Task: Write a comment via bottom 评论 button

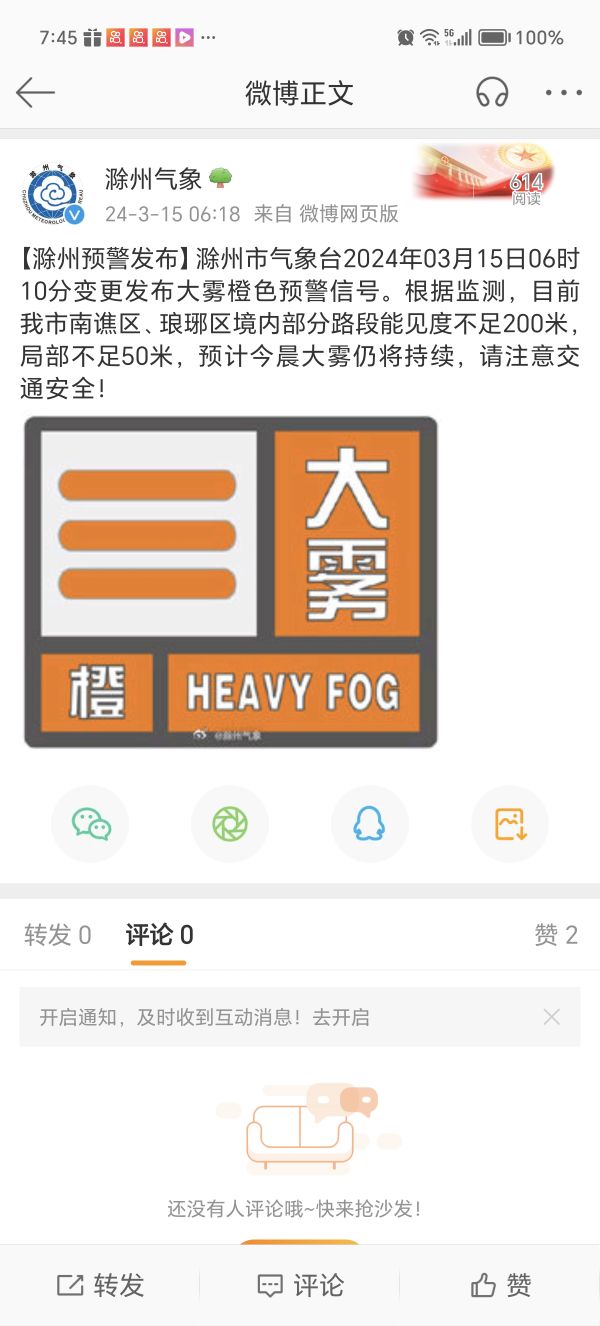Action: (x=300, y=1285)
